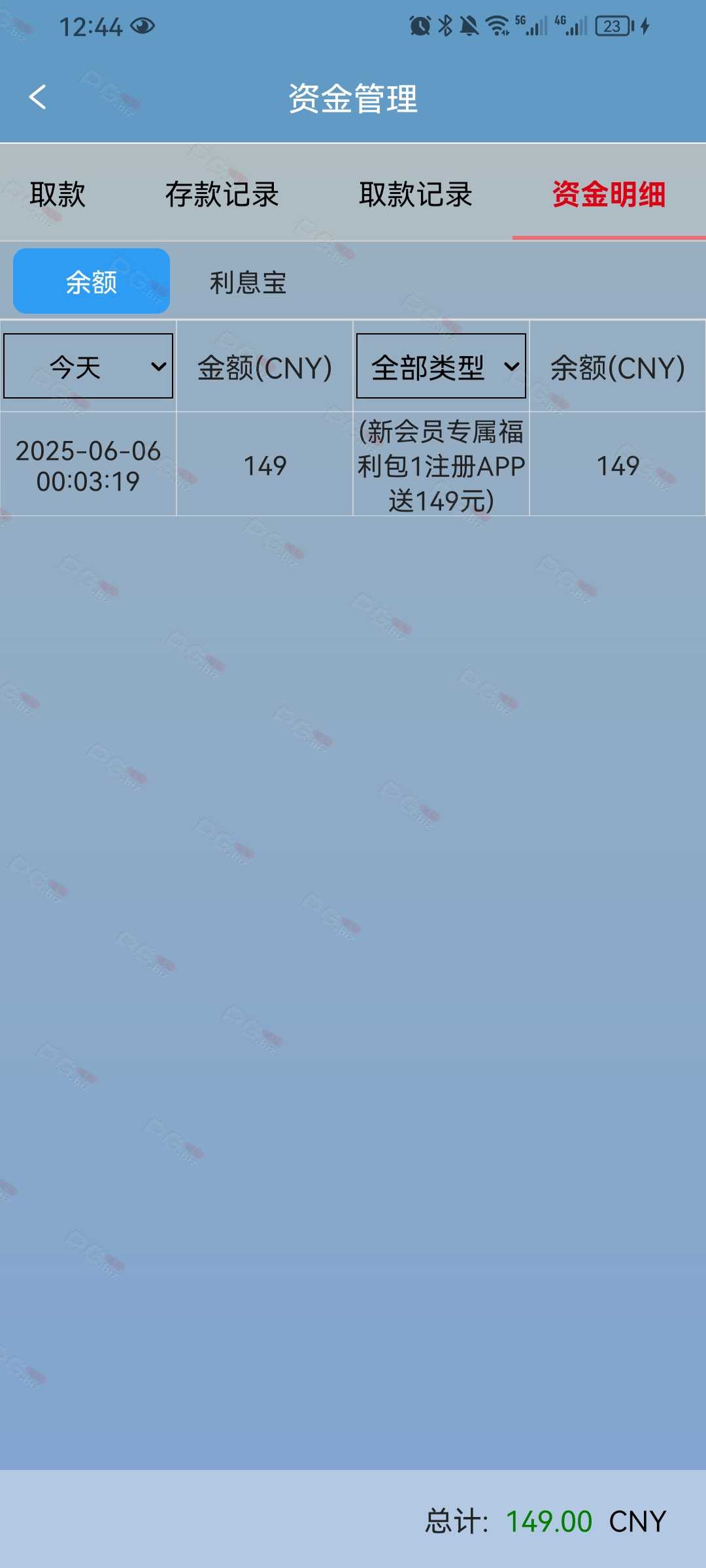Switch to the 取款 tab

[x=58, y=194]
